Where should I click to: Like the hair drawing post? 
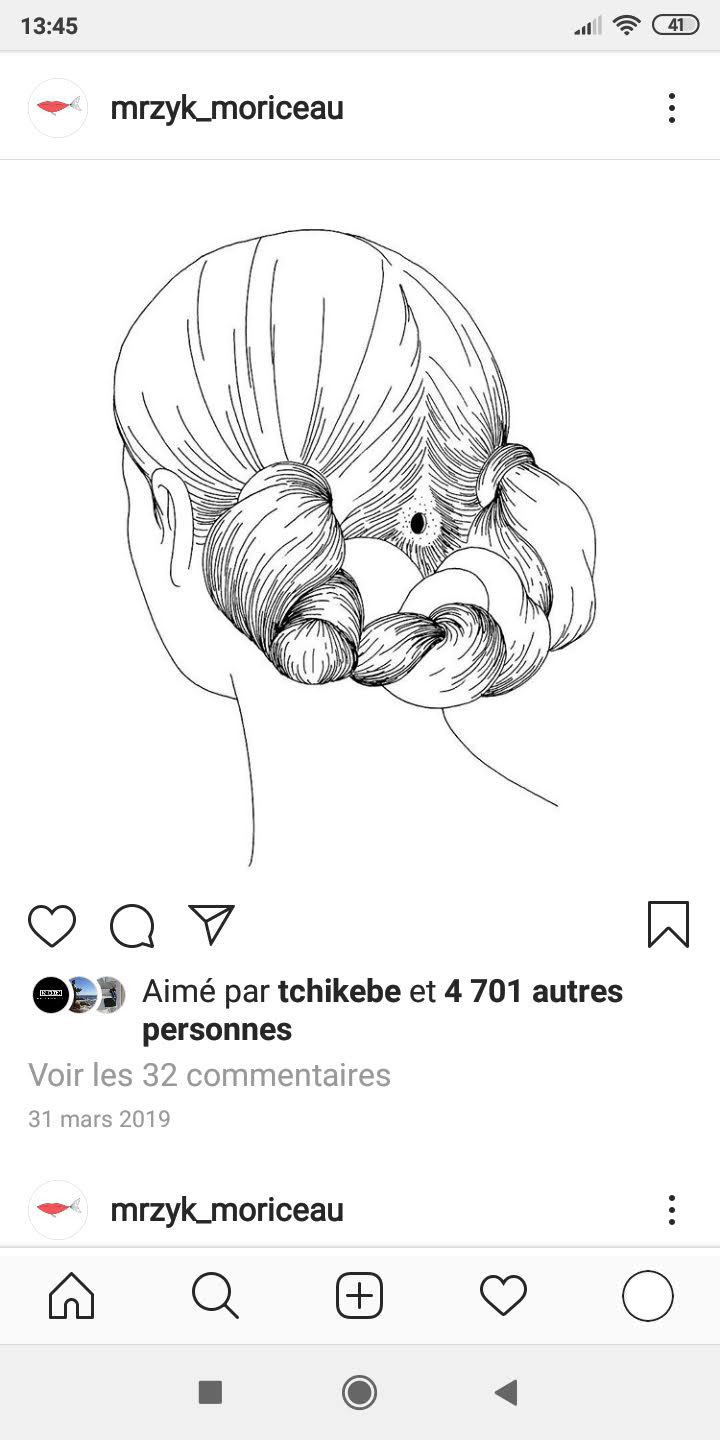(x=52, y=925)
